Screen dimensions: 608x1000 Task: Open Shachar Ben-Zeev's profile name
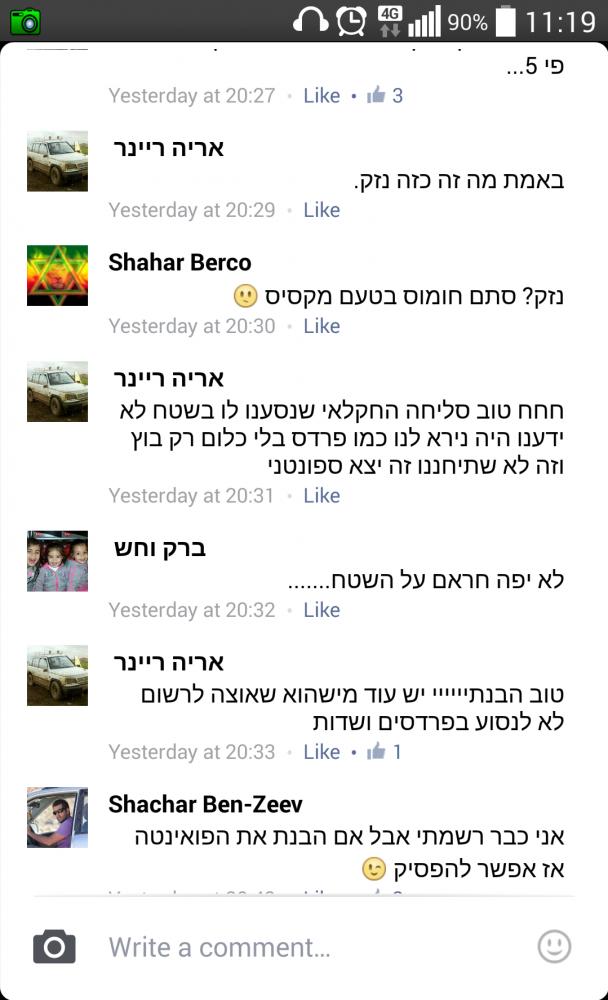(x=205, y=804)
